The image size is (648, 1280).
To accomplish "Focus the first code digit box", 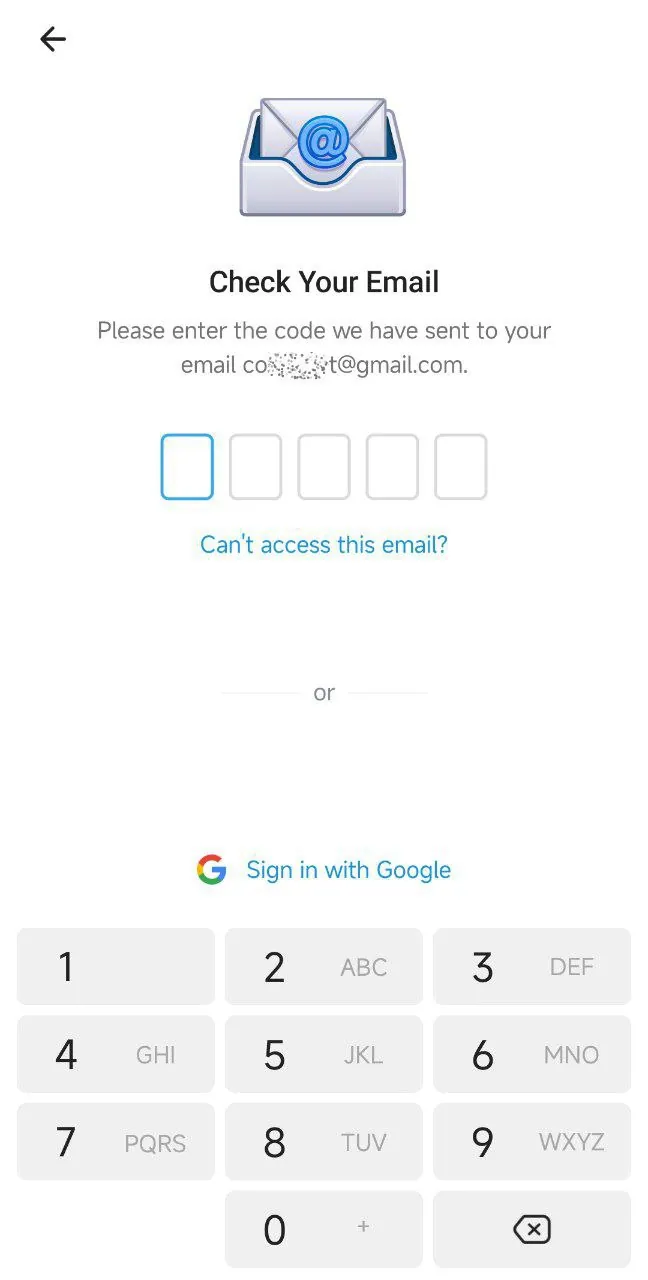I will (x=187, y=467).
